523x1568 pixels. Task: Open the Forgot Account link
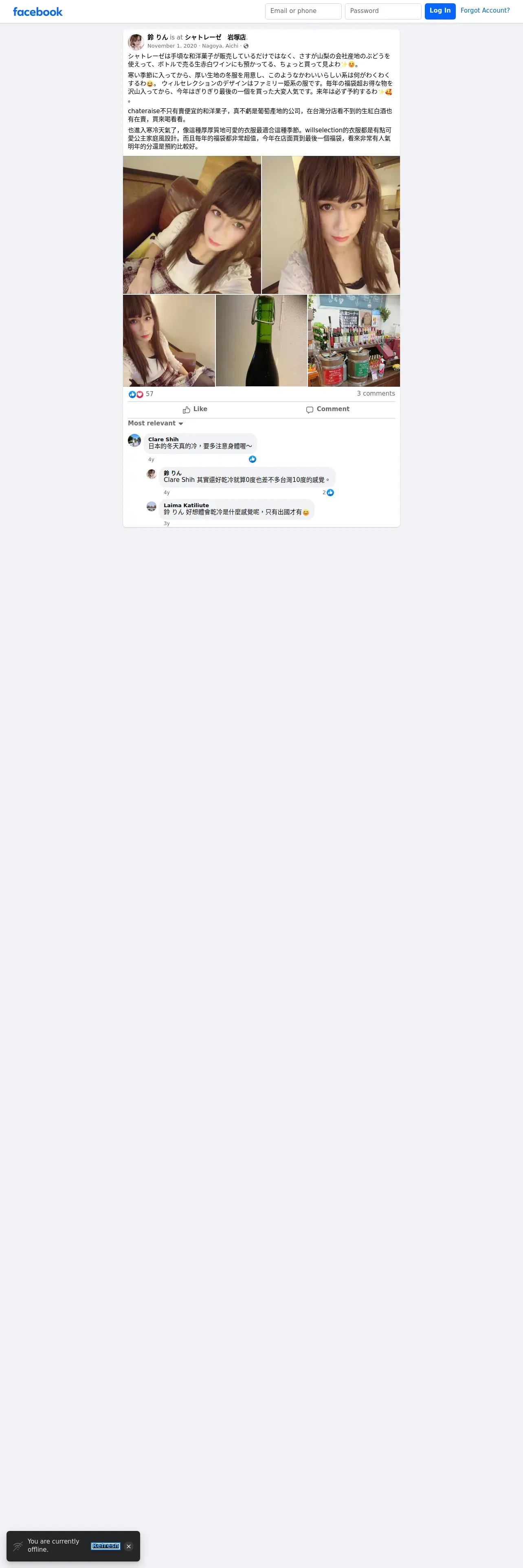point(485,10)
